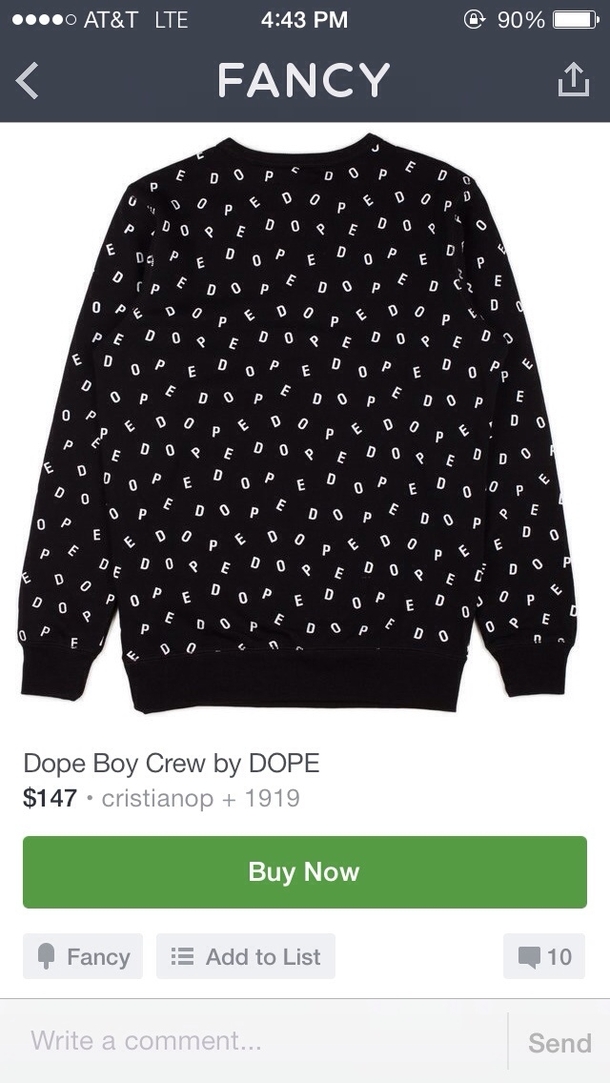
Task: Open the 10 comments
Action: click(x=545, y=957)
